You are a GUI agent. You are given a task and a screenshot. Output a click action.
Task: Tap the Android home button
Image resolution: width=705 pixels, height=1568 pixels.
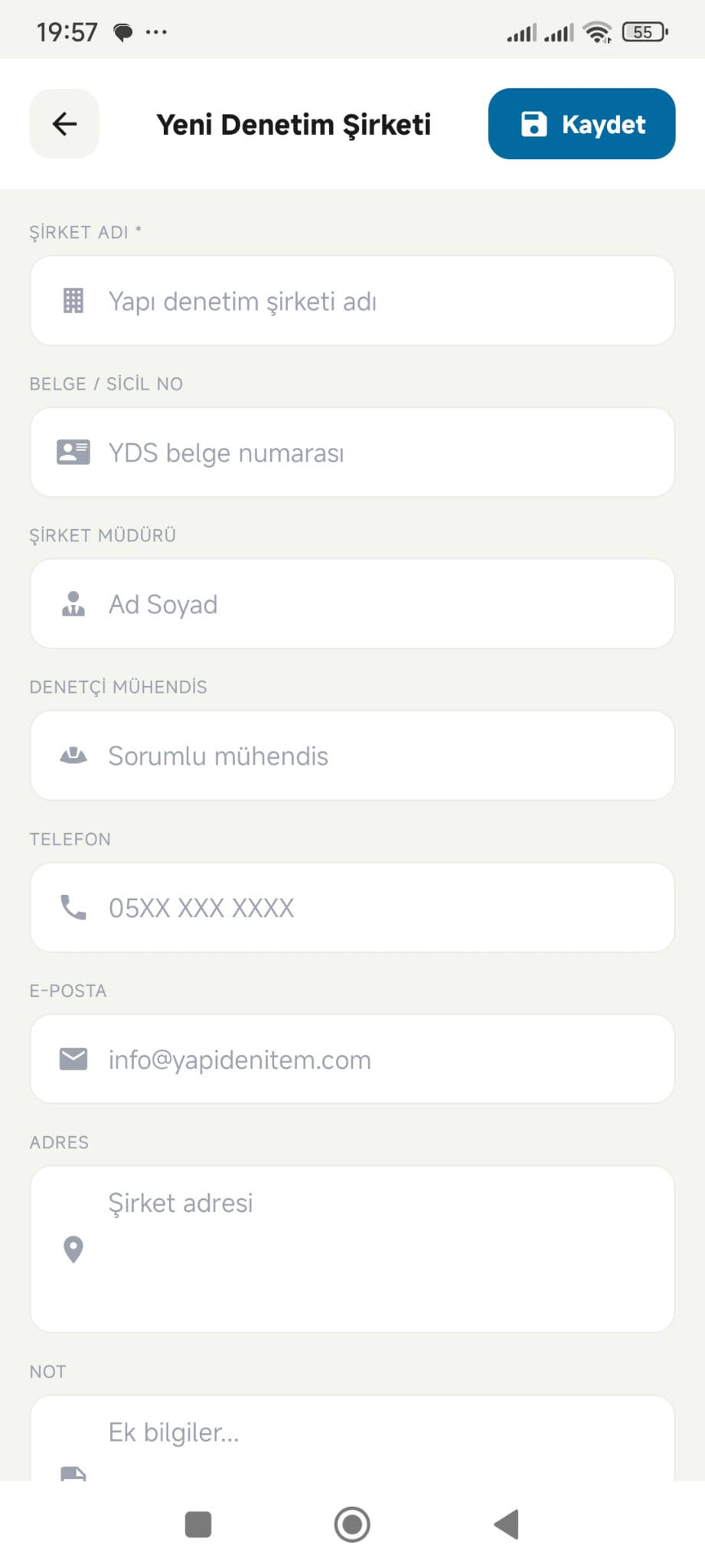point(352,1524)
